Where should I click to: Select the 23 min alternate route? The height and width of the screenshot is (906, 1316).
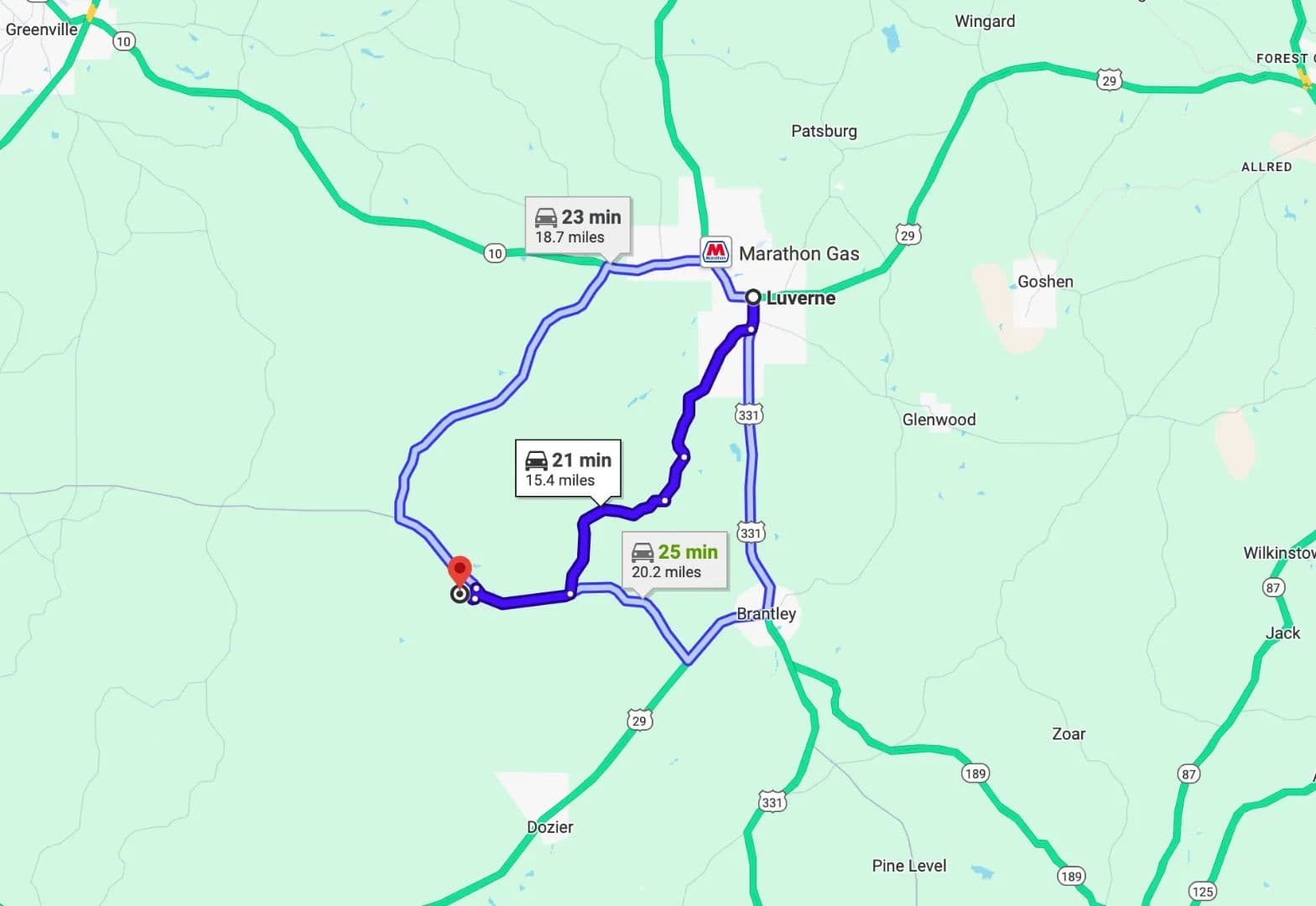click(x=578, y=225)
